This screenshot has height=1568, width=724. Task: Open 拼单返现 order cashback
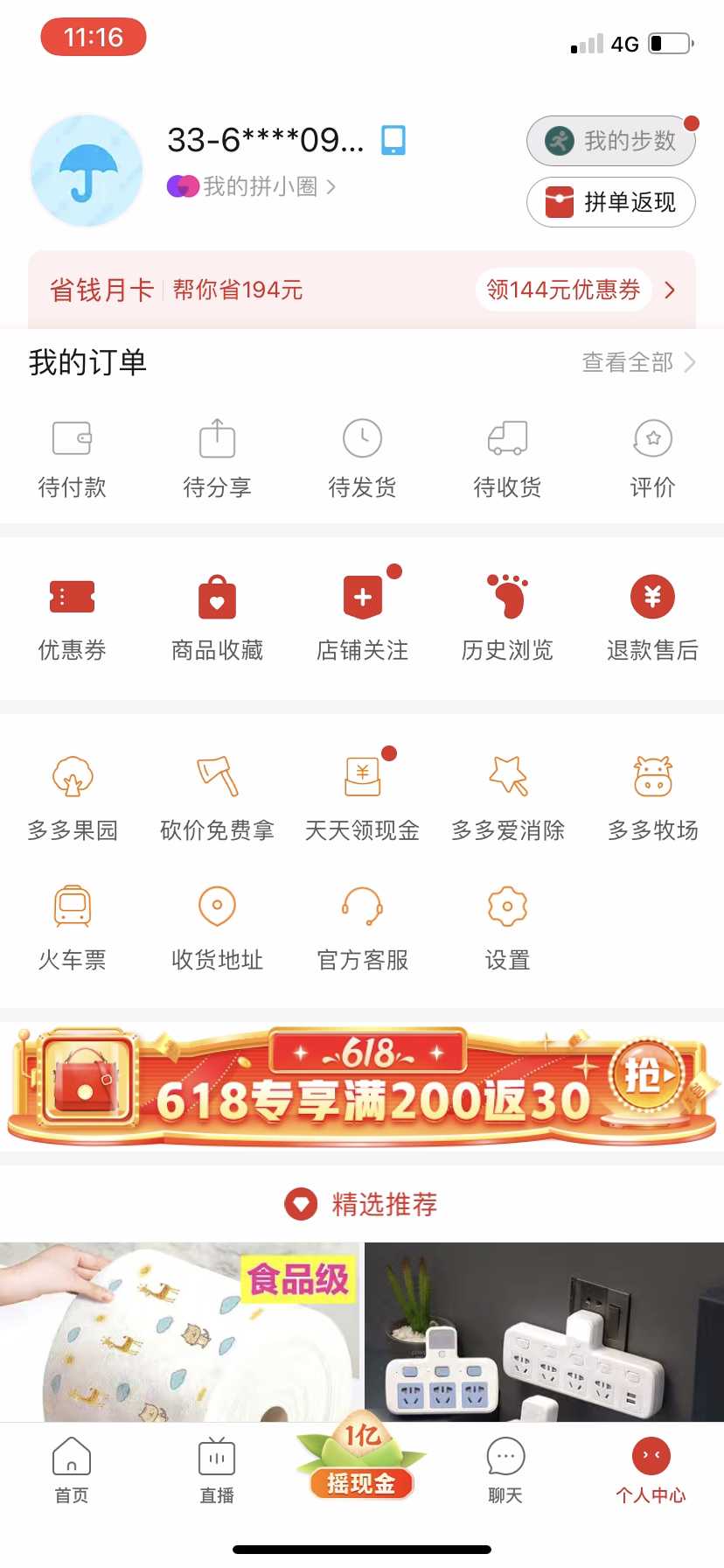coord(610,202)
